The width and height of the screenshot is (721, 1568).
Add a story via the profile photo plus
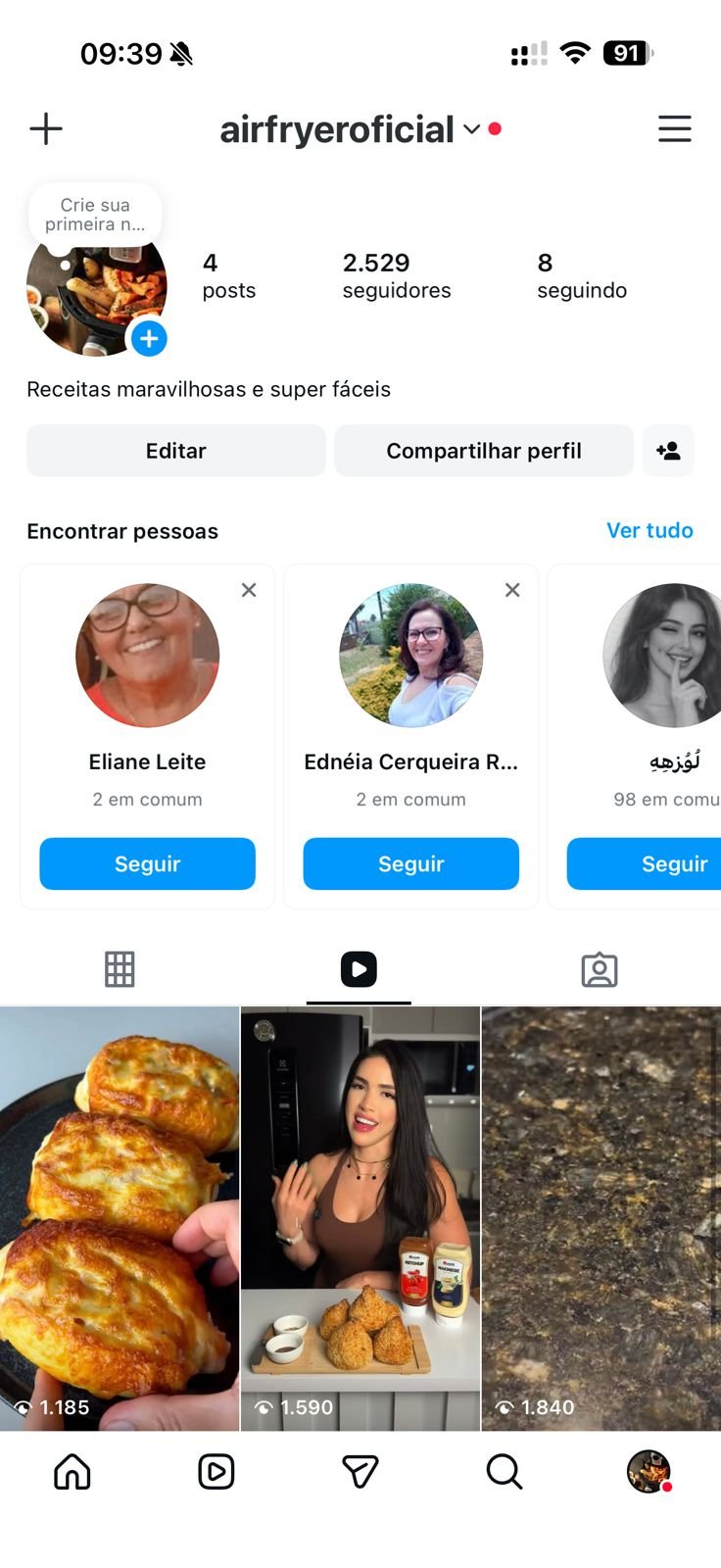click(x=149, y=339)
